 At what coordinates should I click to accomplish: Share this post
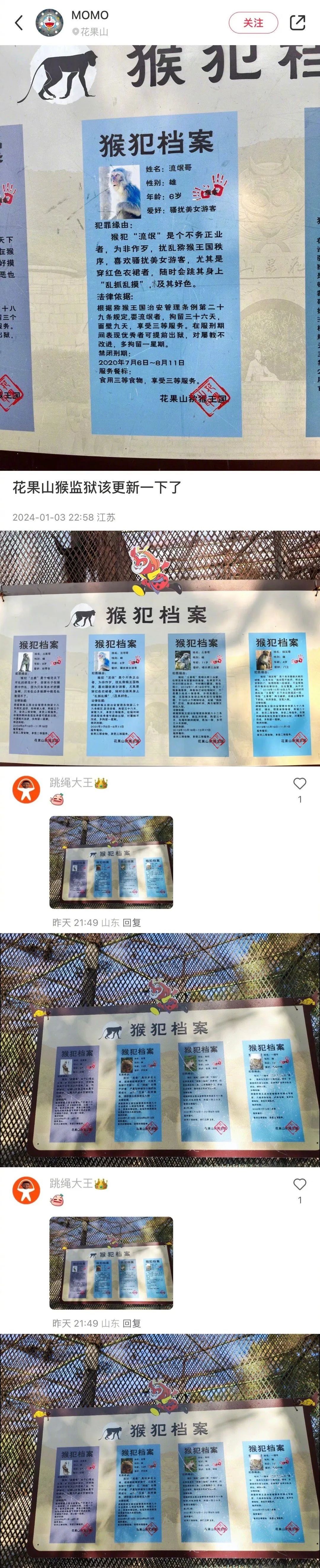[x=297, y=23]
